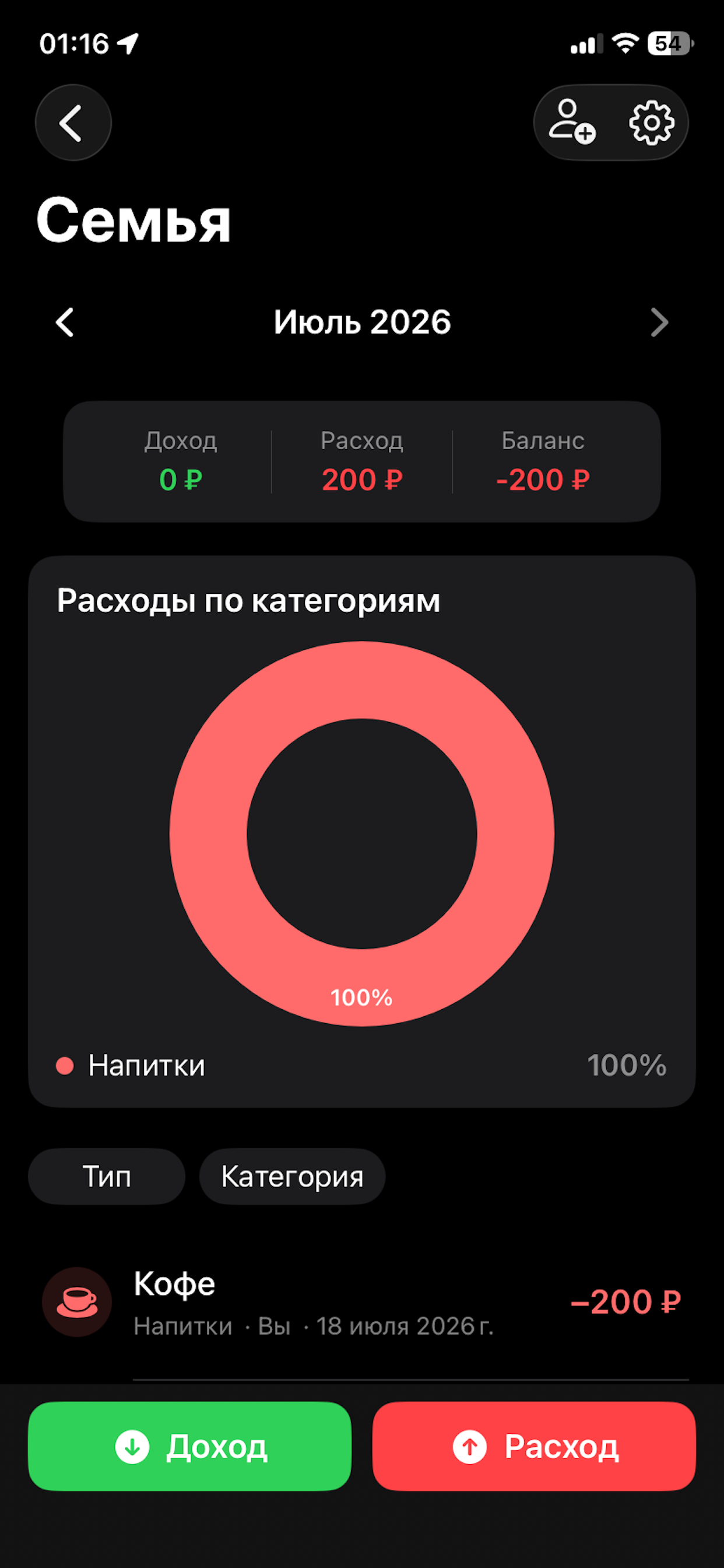Go back using the top-left arrow
Screen dimensions: 724x1568
pyautogui.click(x=73, y=123)
